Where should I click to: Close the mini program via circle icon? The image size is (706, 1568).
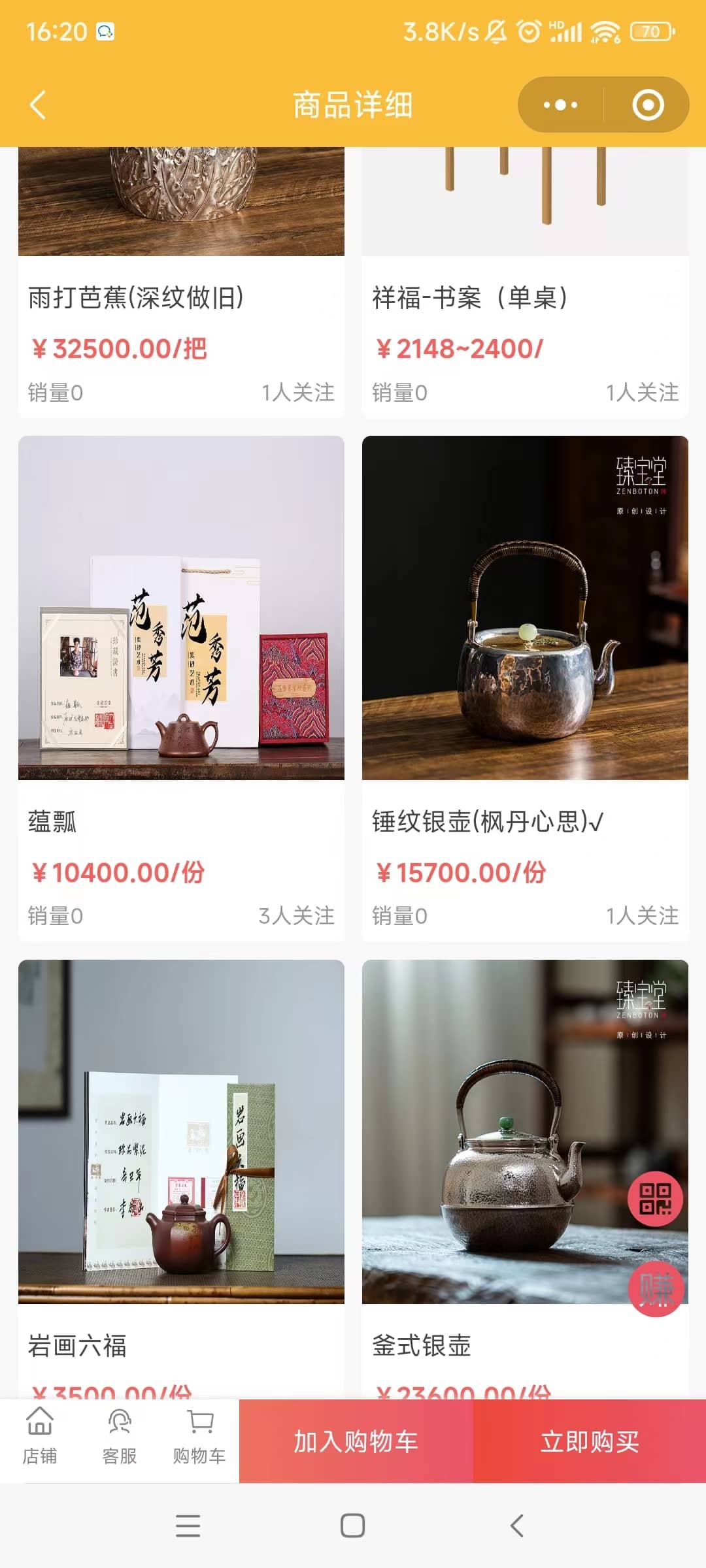[648, 105]
